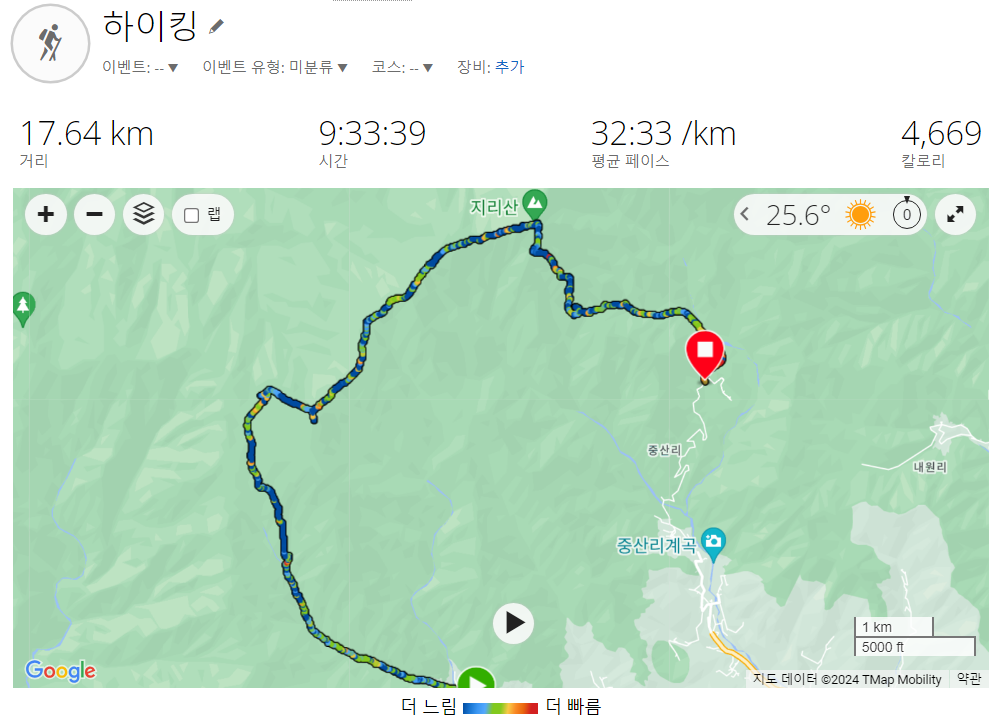Tap 추가 to add gear
1005x721 pixels.
click(x=509, y=67)
